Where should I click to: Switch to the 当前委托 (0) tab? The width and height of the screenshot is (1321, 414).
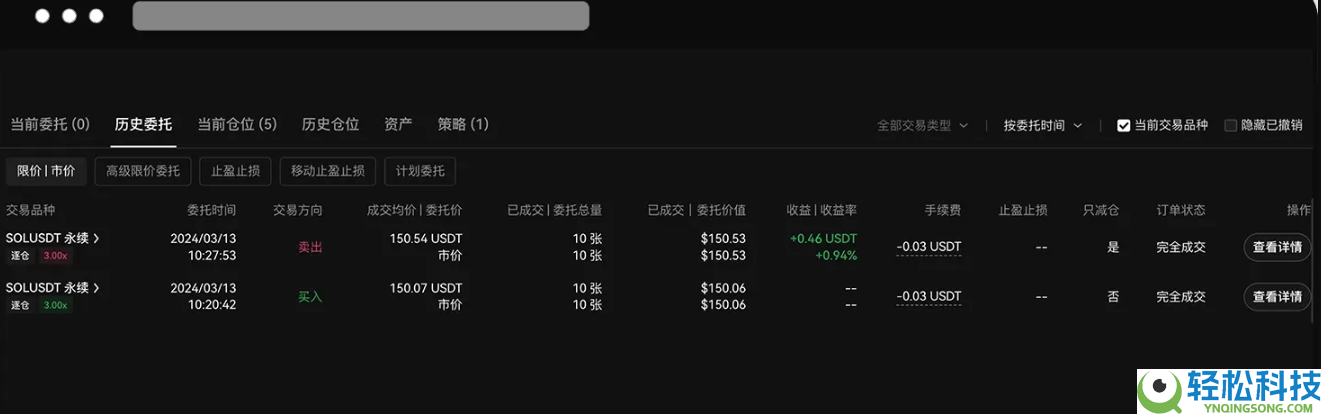[50, 125]
